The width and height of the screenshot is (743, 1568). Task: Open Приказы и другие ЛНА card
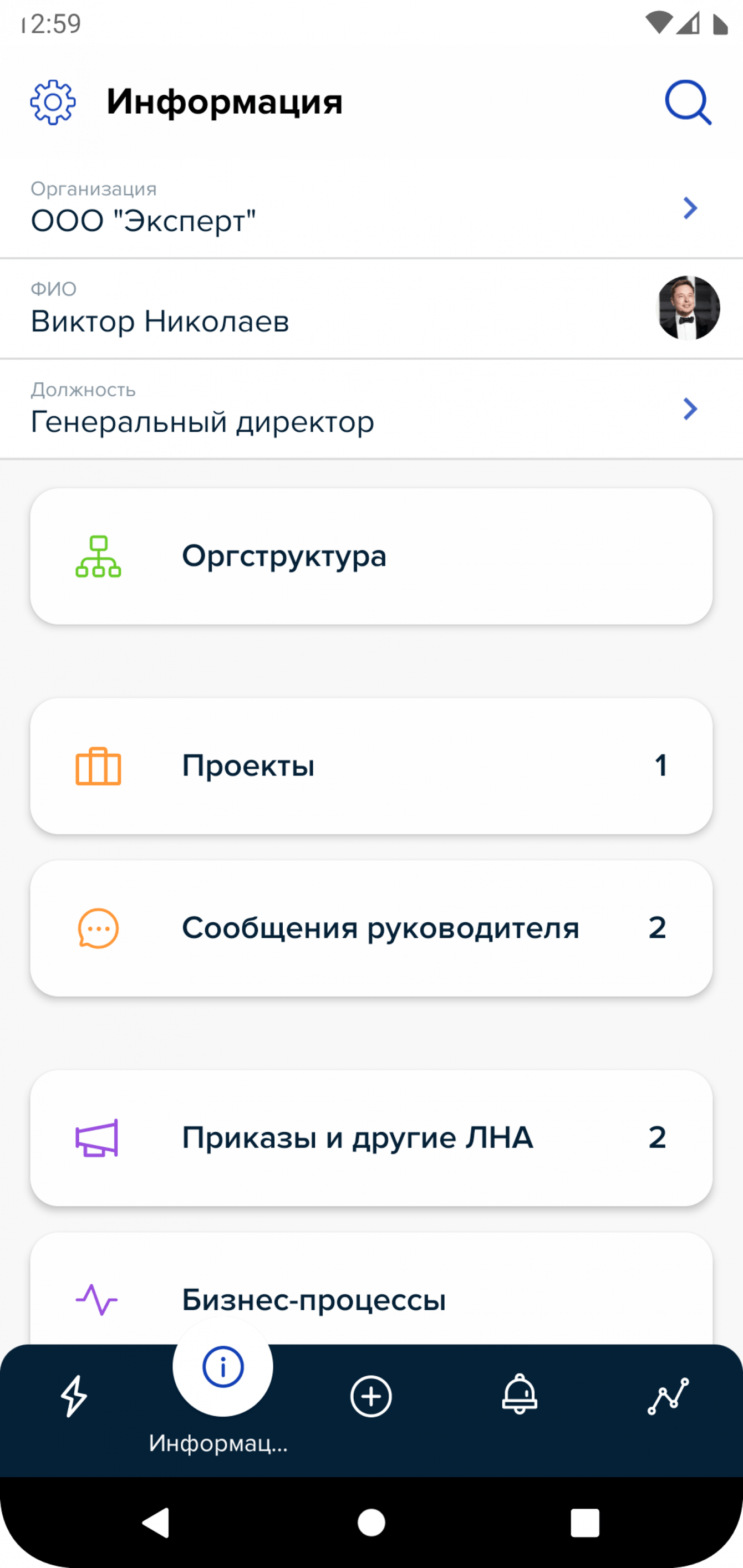370,1138
